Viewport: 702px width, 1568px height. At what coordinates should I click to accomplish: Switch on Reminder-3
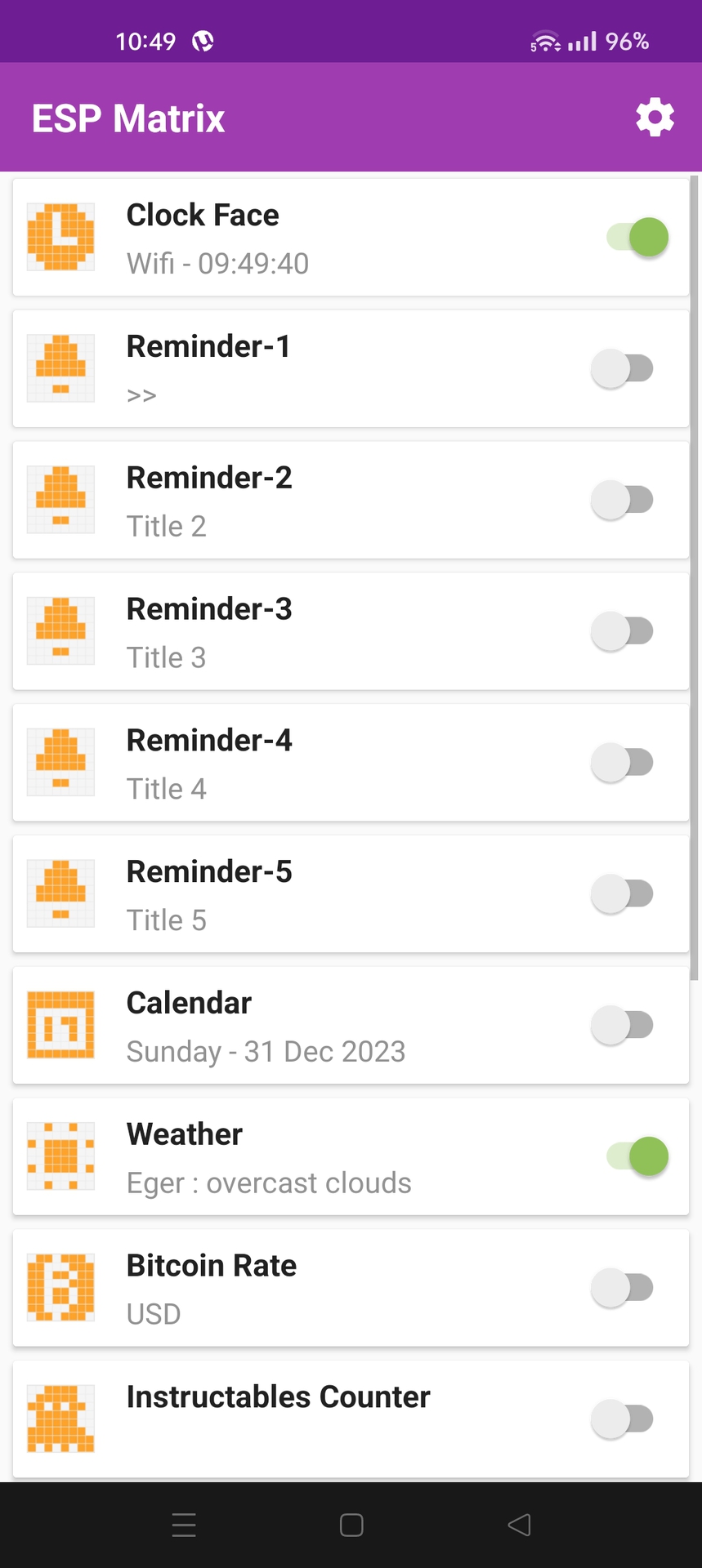(x=622, y=632)
